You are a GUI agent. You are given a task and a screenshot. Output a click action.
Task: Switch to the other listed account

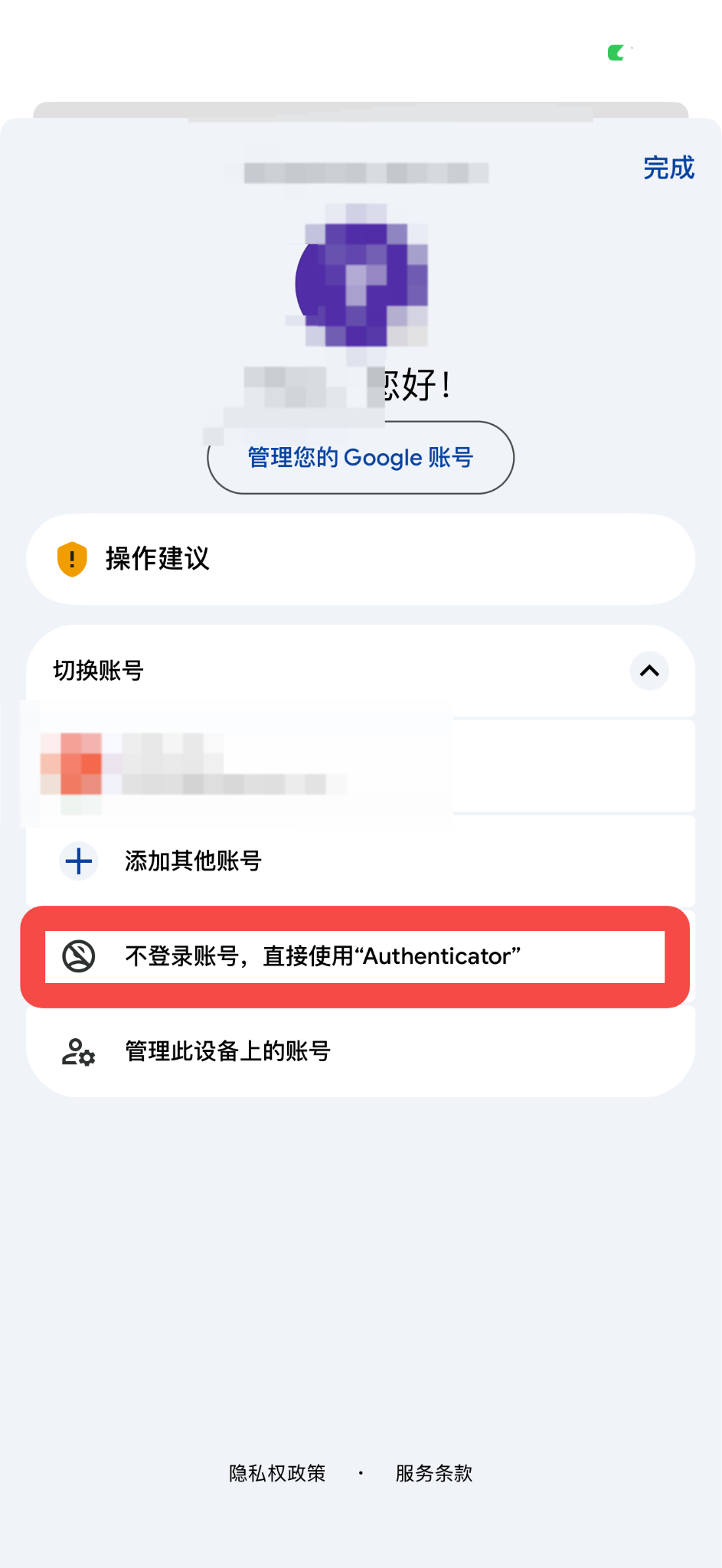[x=361, y=766]
